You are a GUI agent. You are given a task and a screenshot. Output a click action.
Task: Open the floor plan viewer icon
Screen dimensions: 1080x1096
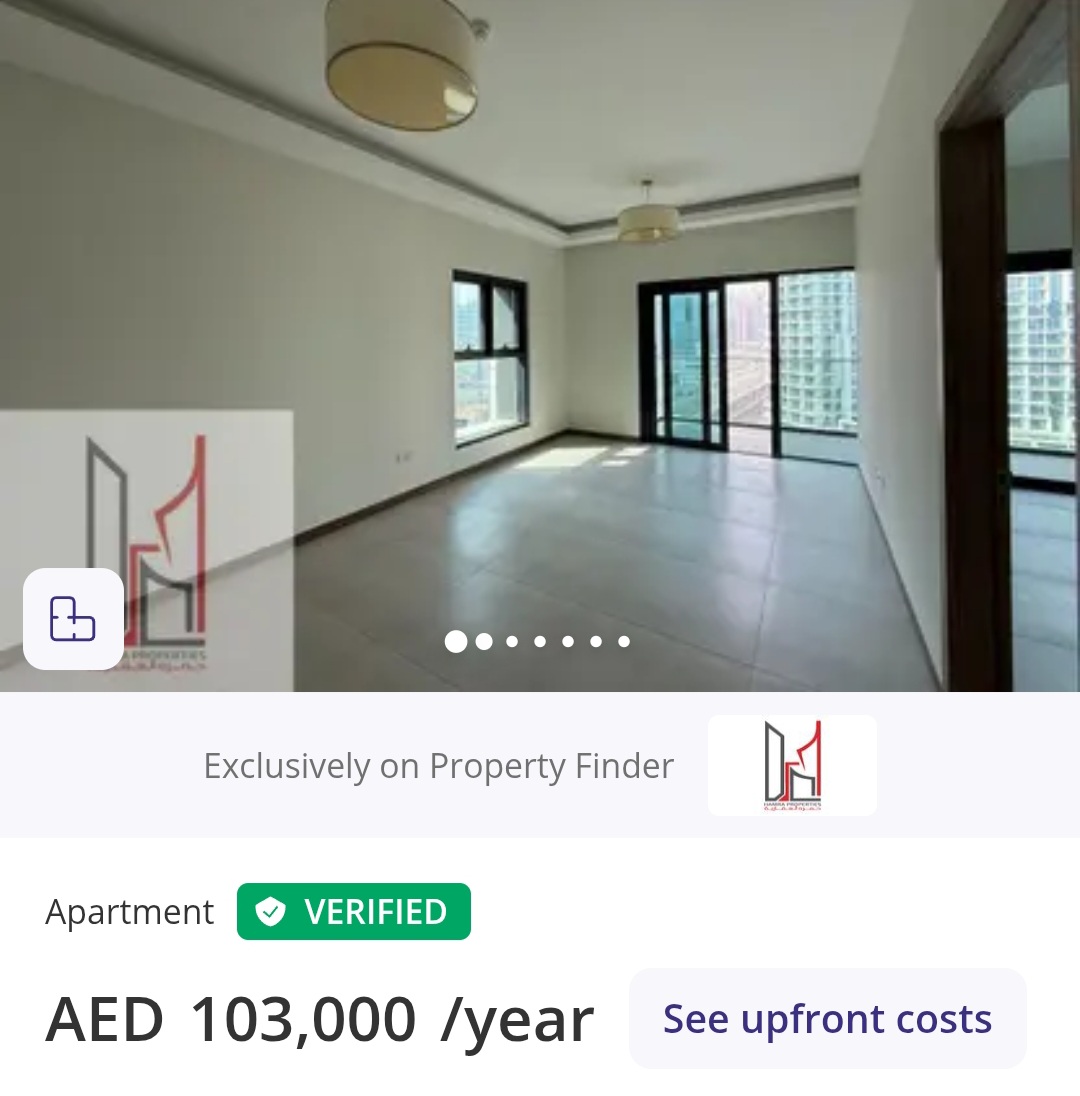coord(74,619)
